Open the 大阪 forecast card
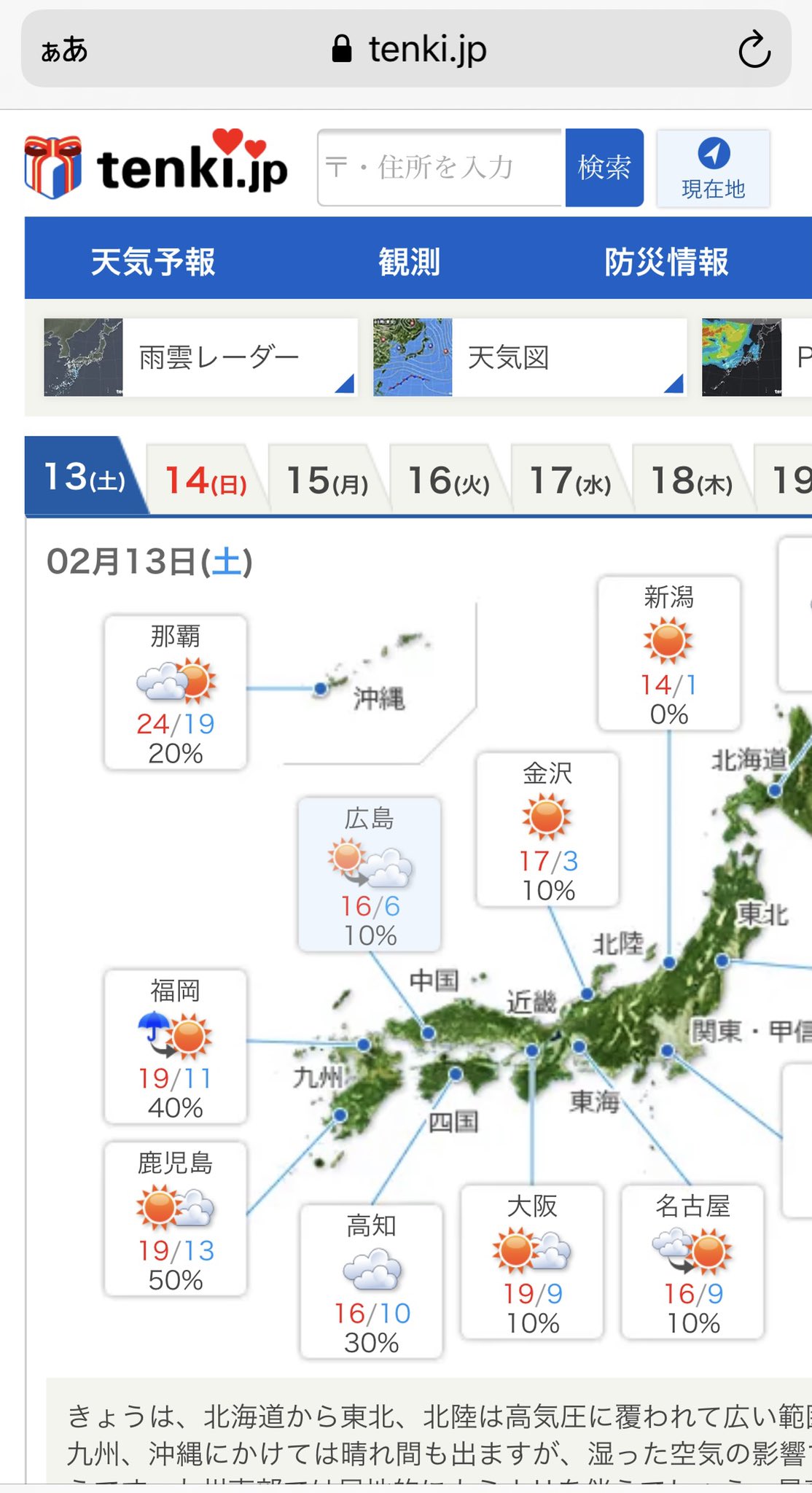 point(532,1262)
